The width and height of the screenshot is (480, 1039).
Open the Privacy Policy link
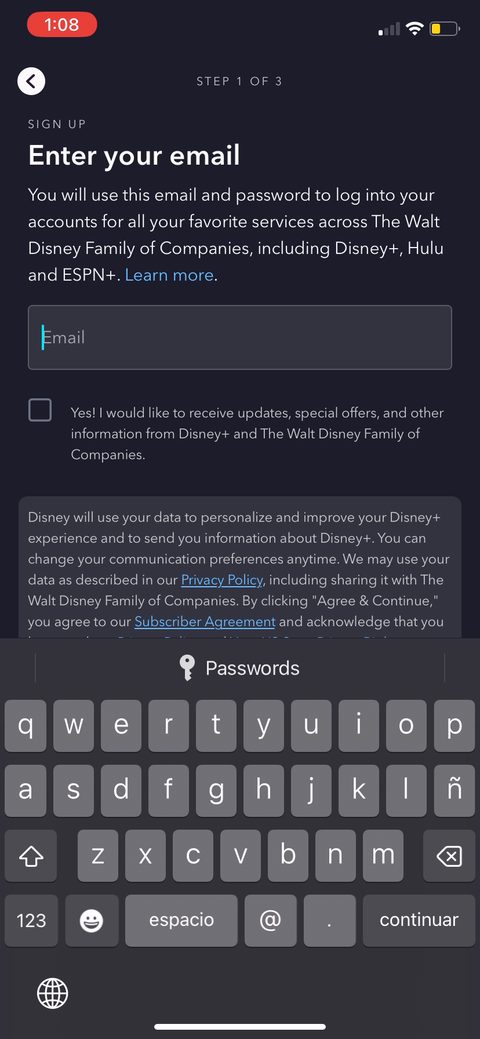point(222,580)
